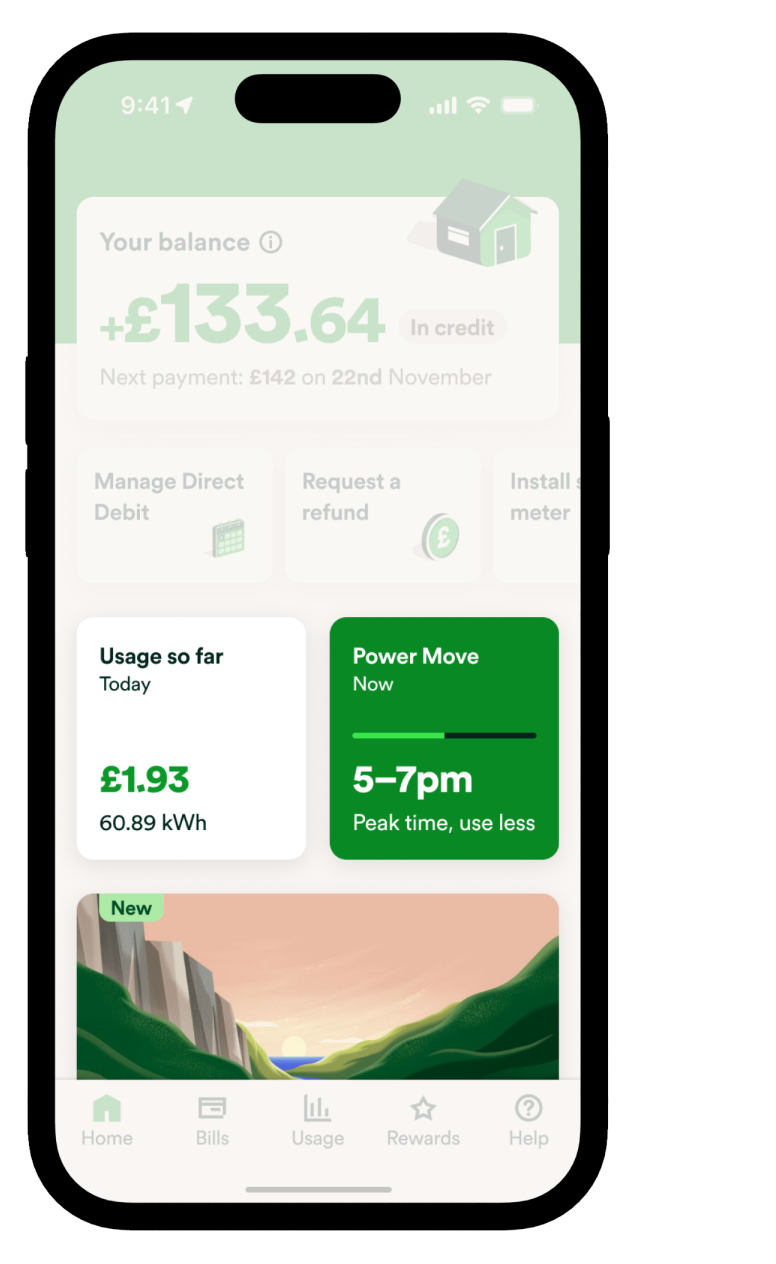This screenshot has width=776, height=1264.
Task: Switch to the Usage tab
Action: pyautogui.click(x=318, y=1120)
